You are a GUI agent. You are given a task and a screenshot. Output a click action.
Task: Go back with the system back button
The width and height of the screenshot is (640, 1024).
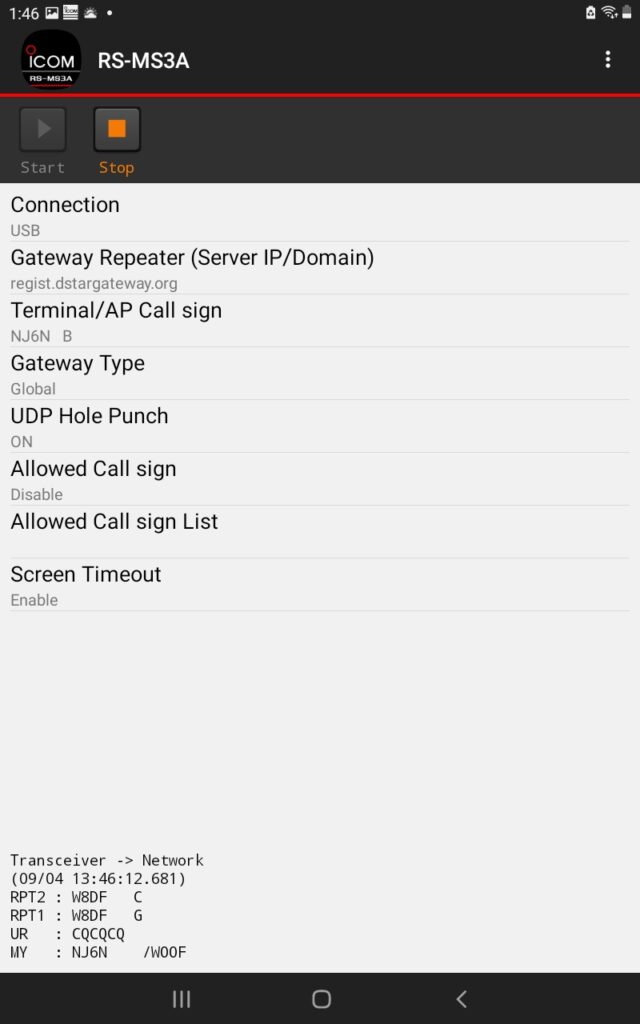point(461,999)
